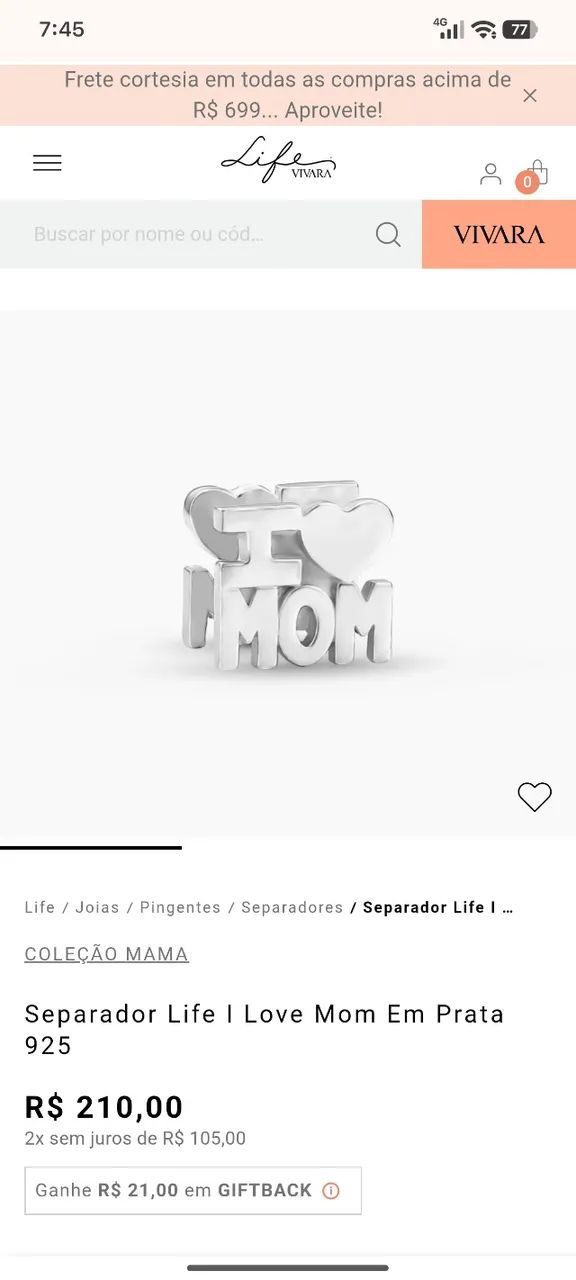Open the Separadores breadcrumb

(x=292, y=907)
